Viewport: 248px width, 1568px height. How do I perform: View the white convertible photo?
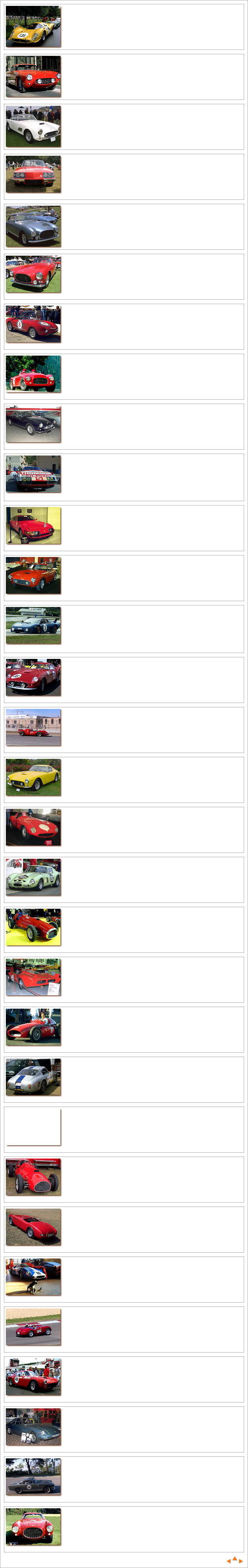pos(34,126)
